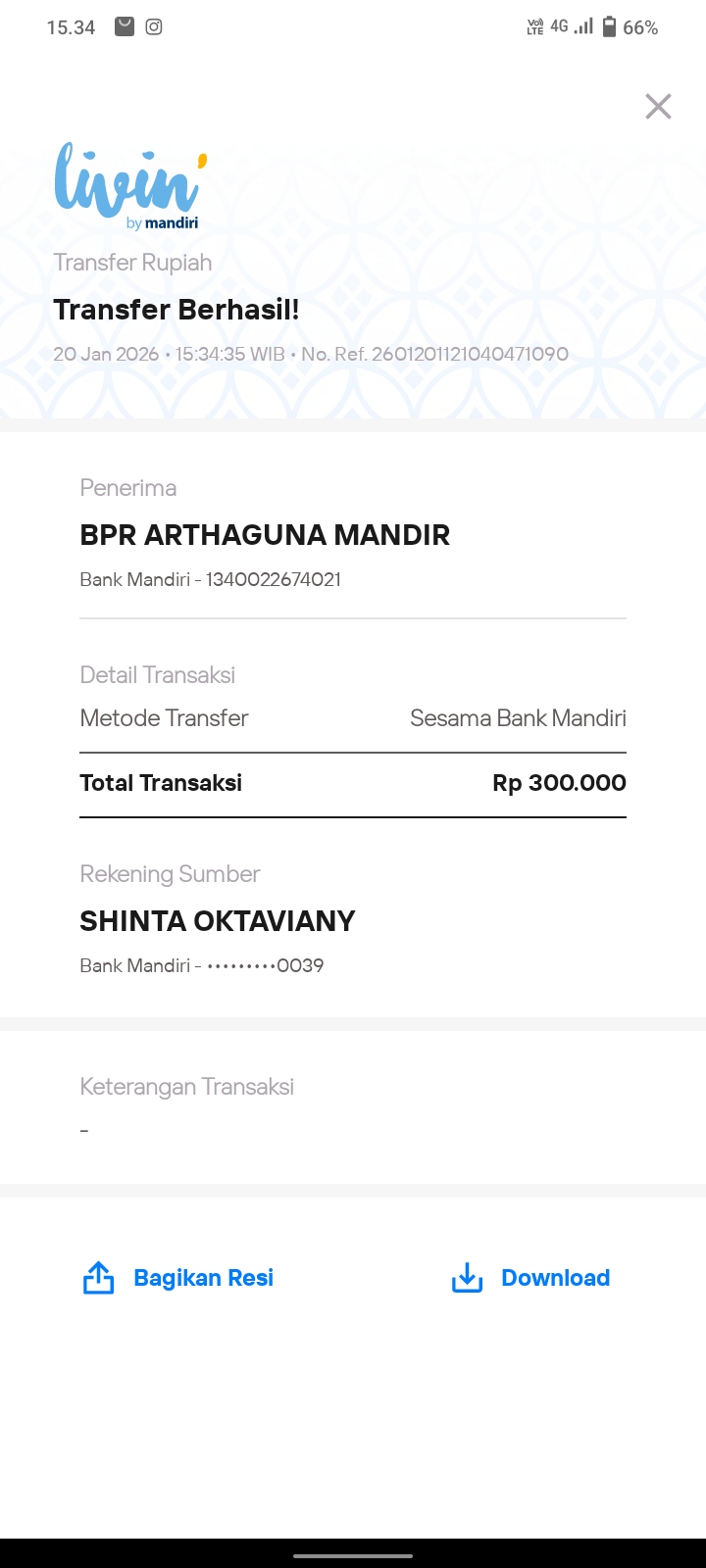
Task: Close the transfer receipt with the X
Action: 657,107
